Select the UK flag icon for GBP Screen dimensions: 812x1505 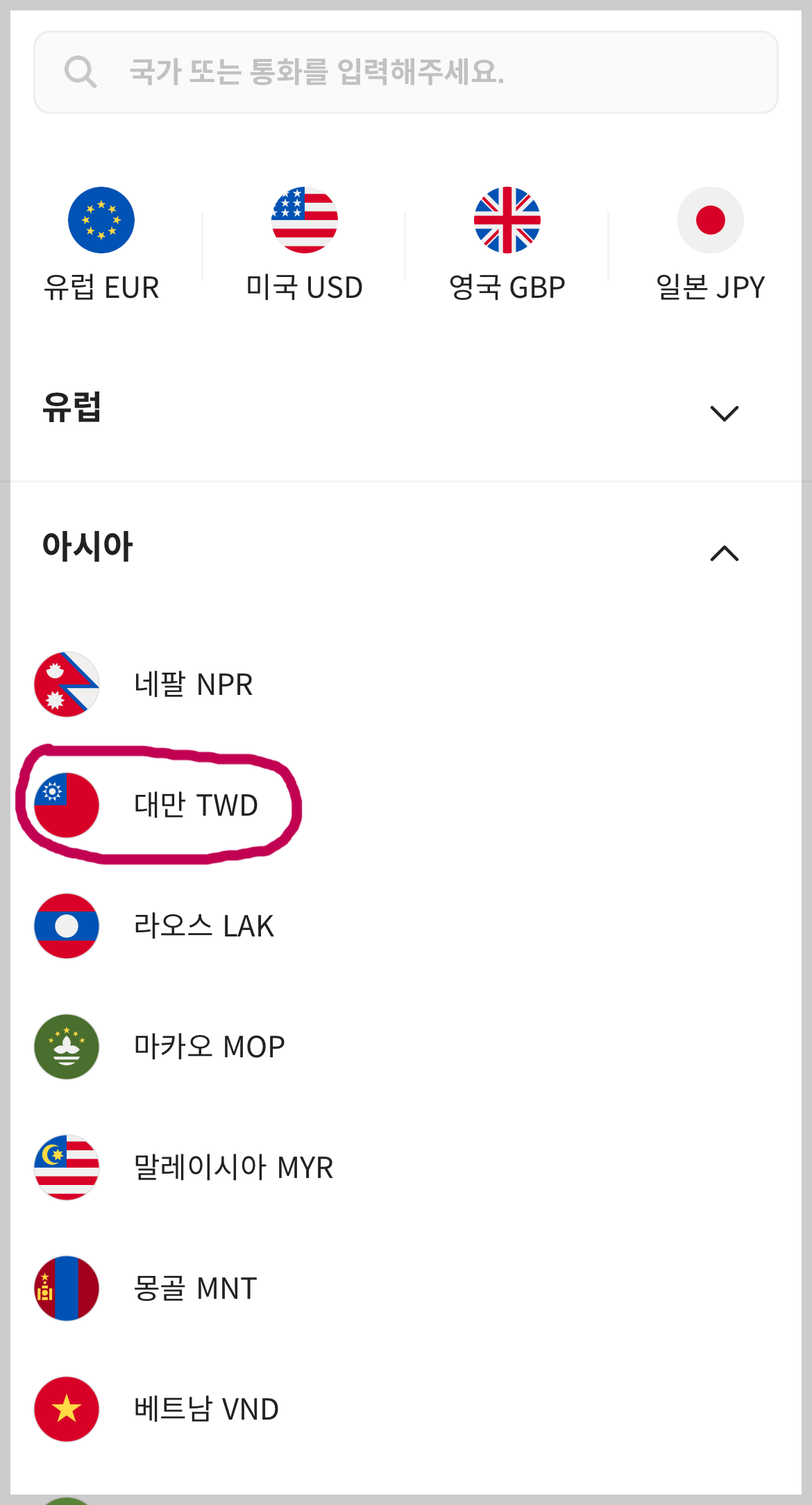tap(507, 219)
